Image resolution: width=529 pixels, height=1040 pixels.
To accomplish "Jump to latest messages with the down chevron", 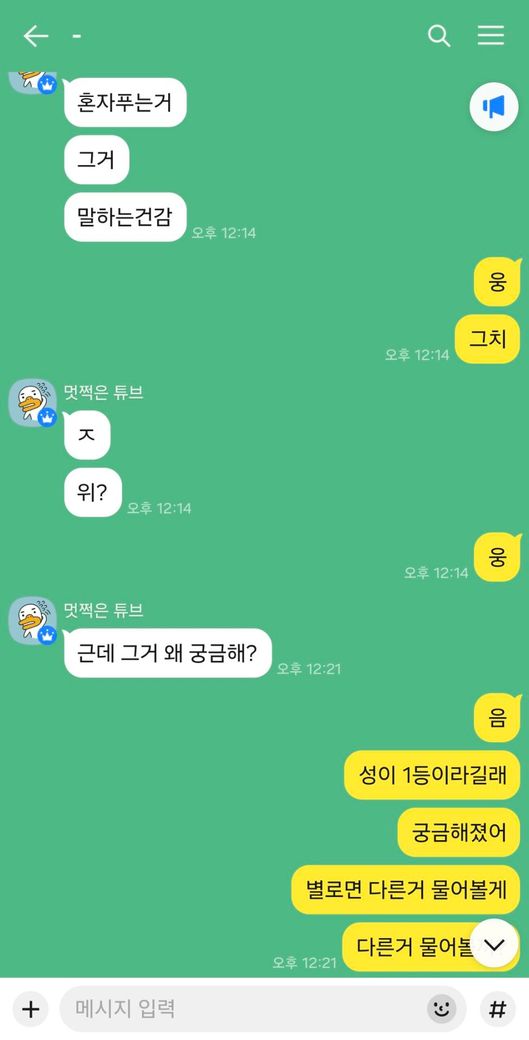I will tap(494, 943).
